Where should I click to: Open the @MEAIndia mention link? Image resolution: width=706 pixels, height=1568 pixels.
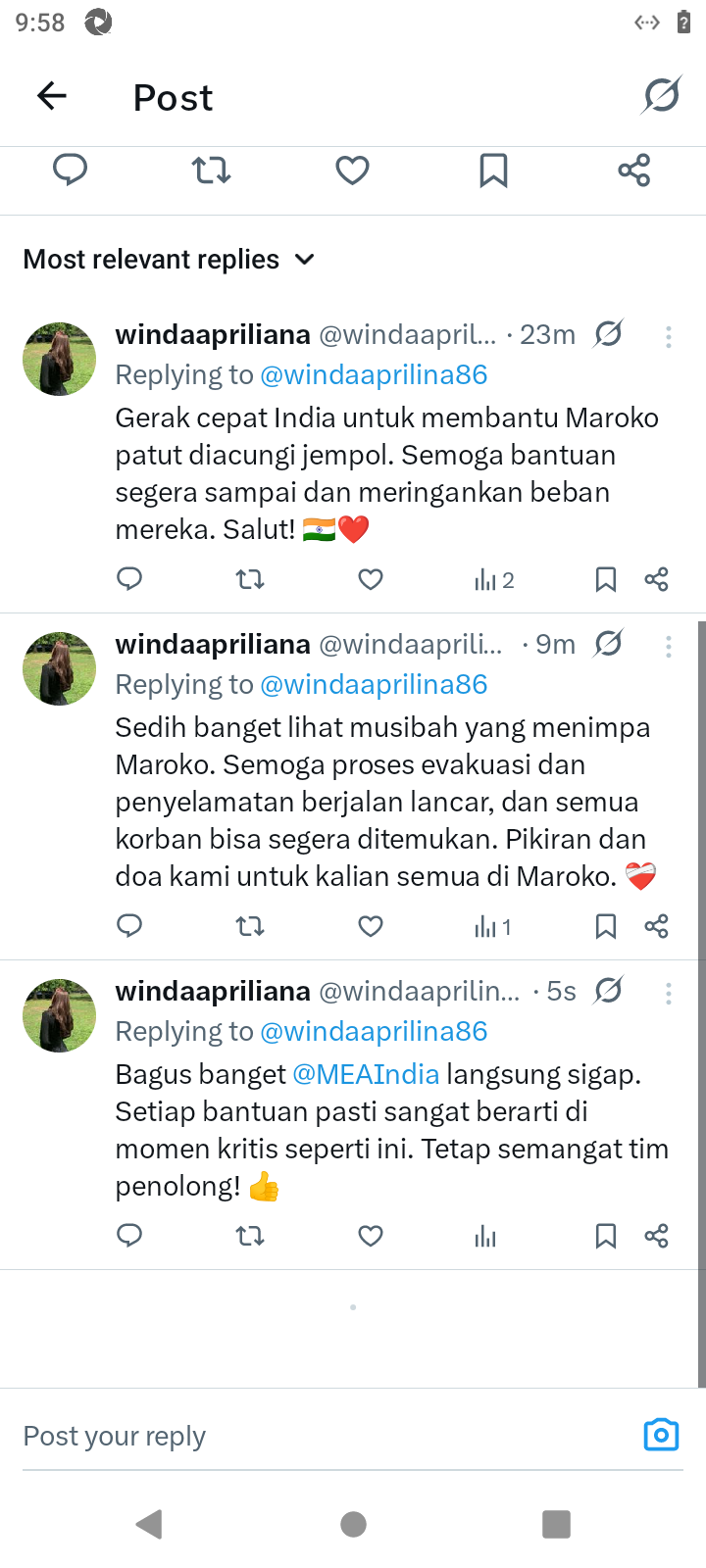366,1074
